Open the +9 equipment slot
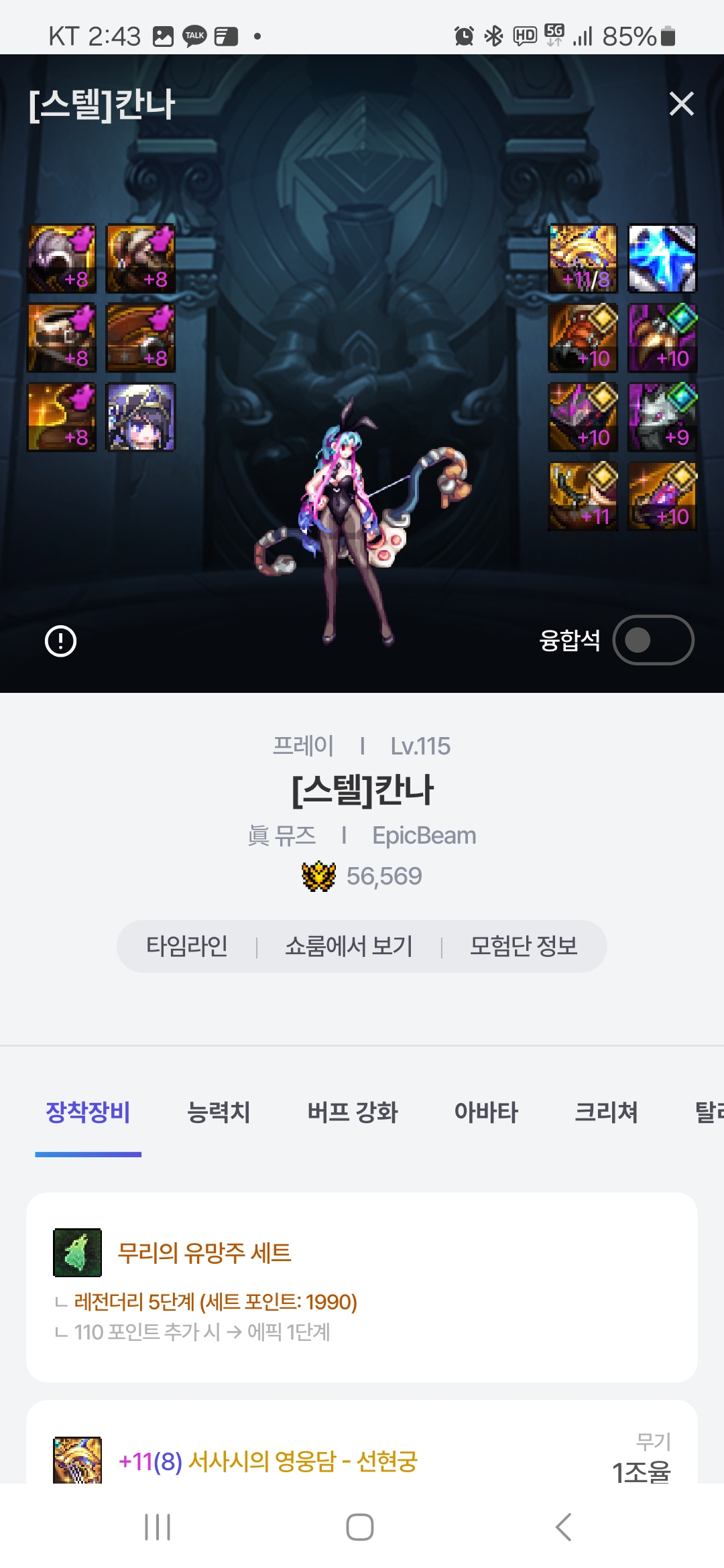The width and height of the screenshot is (724, 1568). [x=662, y=417]
